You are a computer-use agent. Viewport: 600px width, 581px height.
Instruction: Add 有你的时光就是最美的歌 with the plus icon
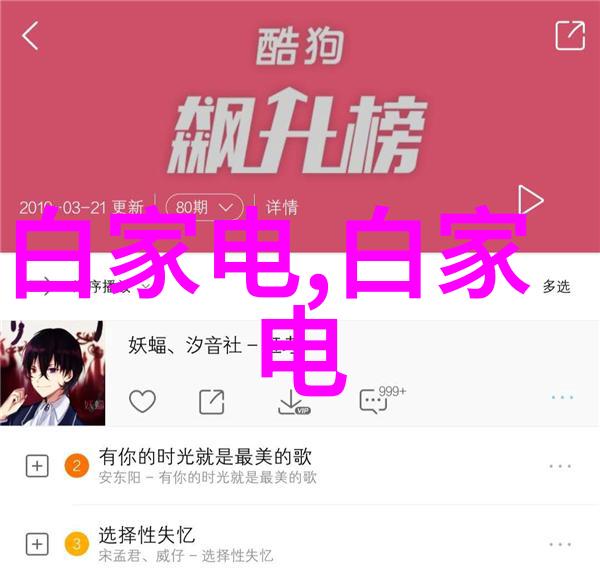(x=37, y=466)
